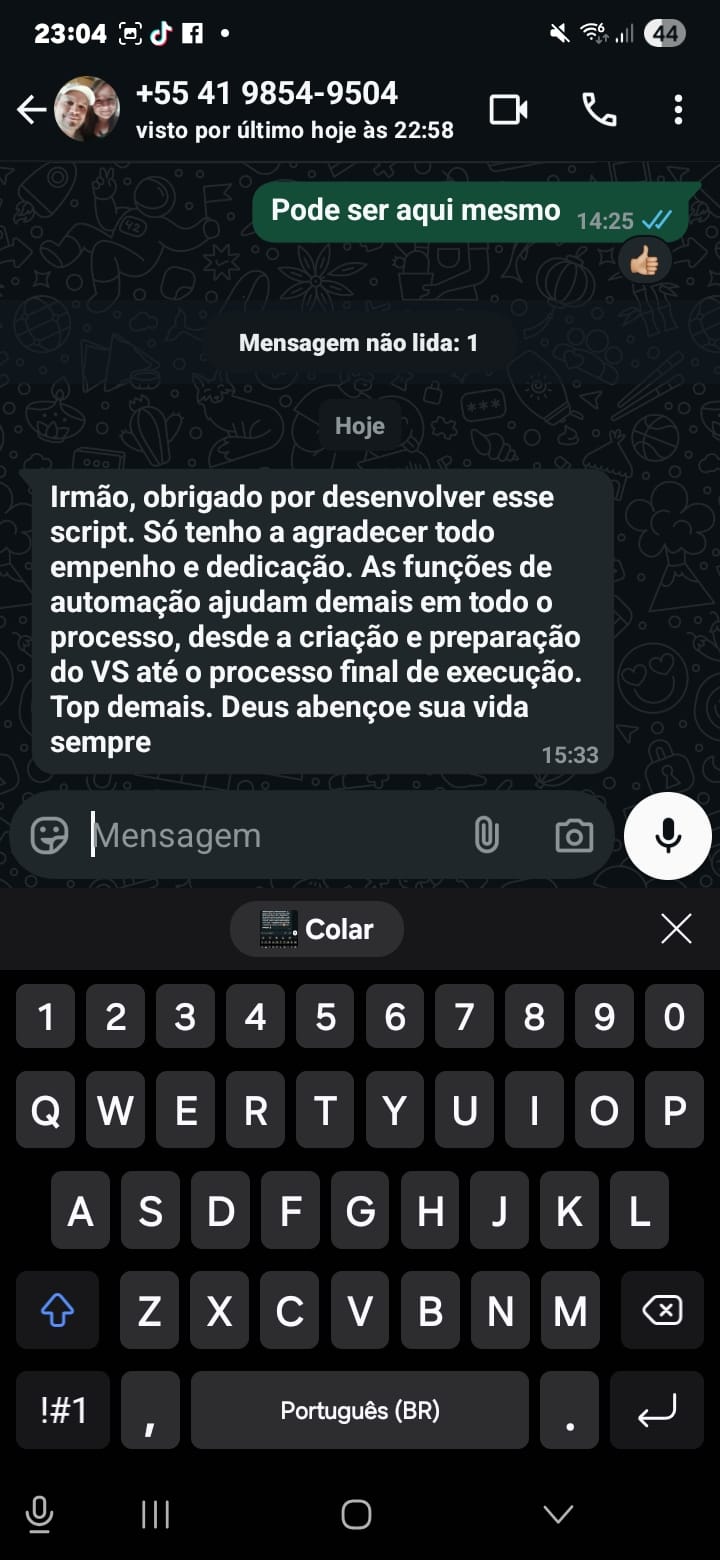720x1560 pixels.
Task: Open the emoji and sticker picker
Action: [x=49, y=835]
